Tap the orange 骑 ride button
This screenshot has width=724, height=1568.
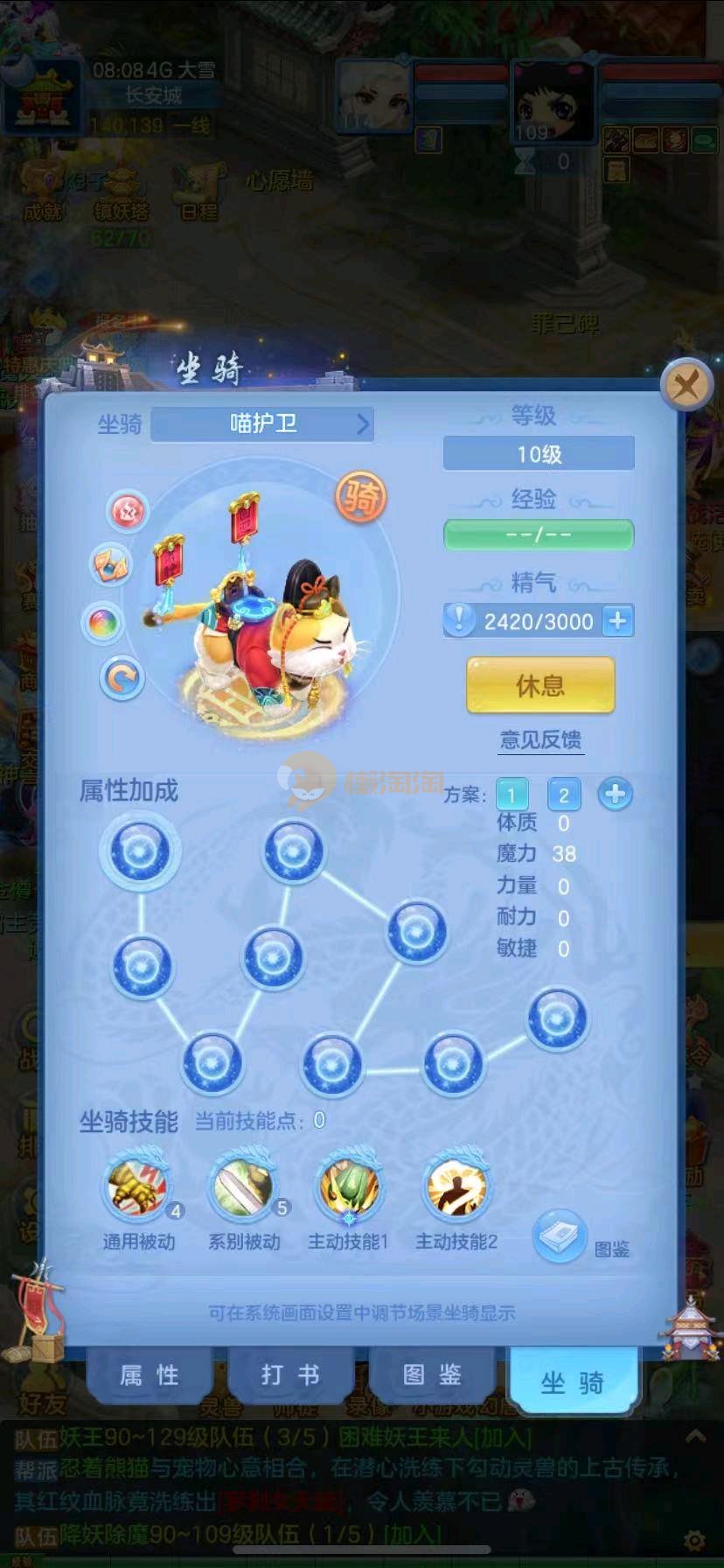tap(360, 498)
